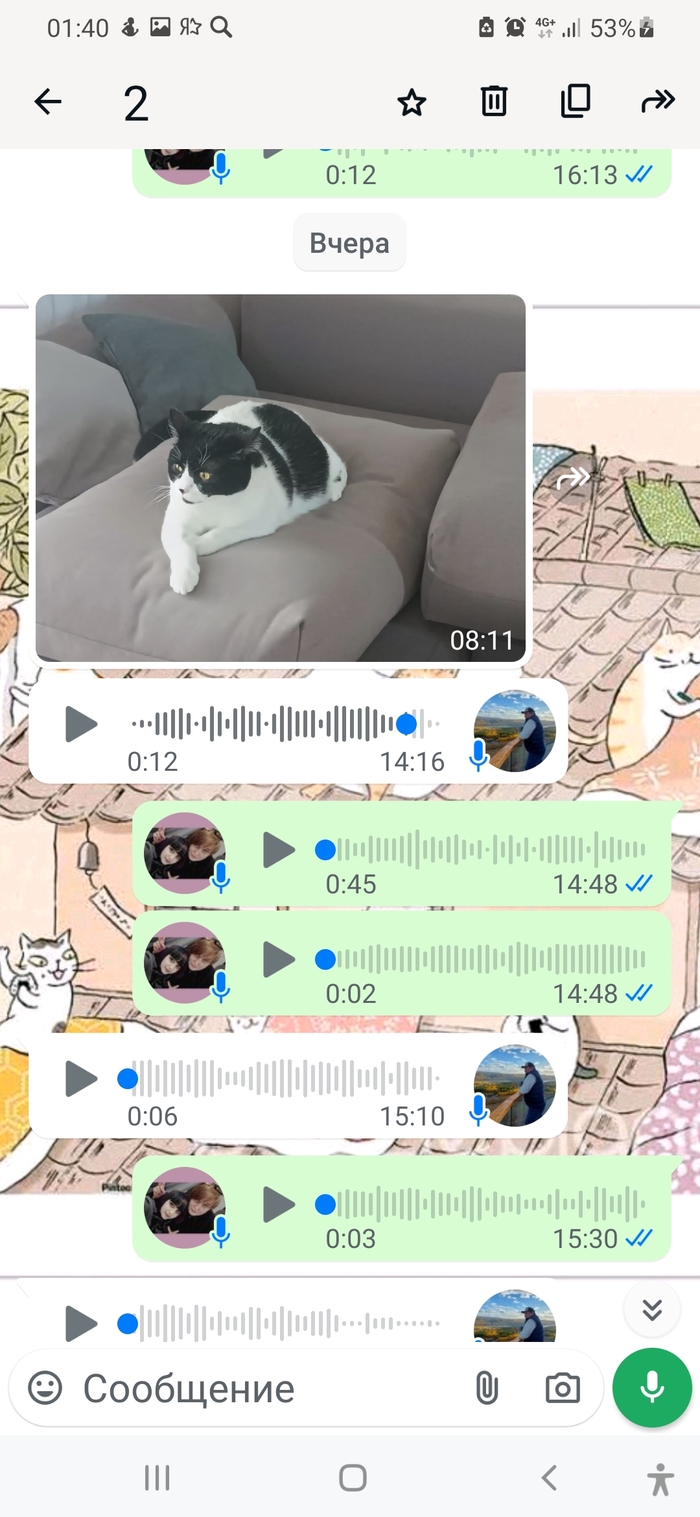Go to the system home screen
This screenshot has height=1517, width=700.
(352, 1477)
